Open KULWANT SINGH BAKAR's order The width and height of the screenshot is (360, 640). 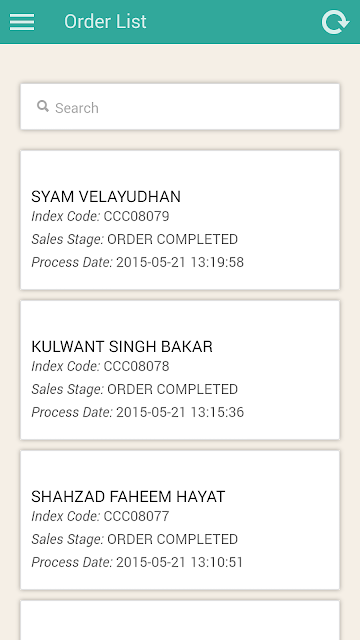(180, 370)
